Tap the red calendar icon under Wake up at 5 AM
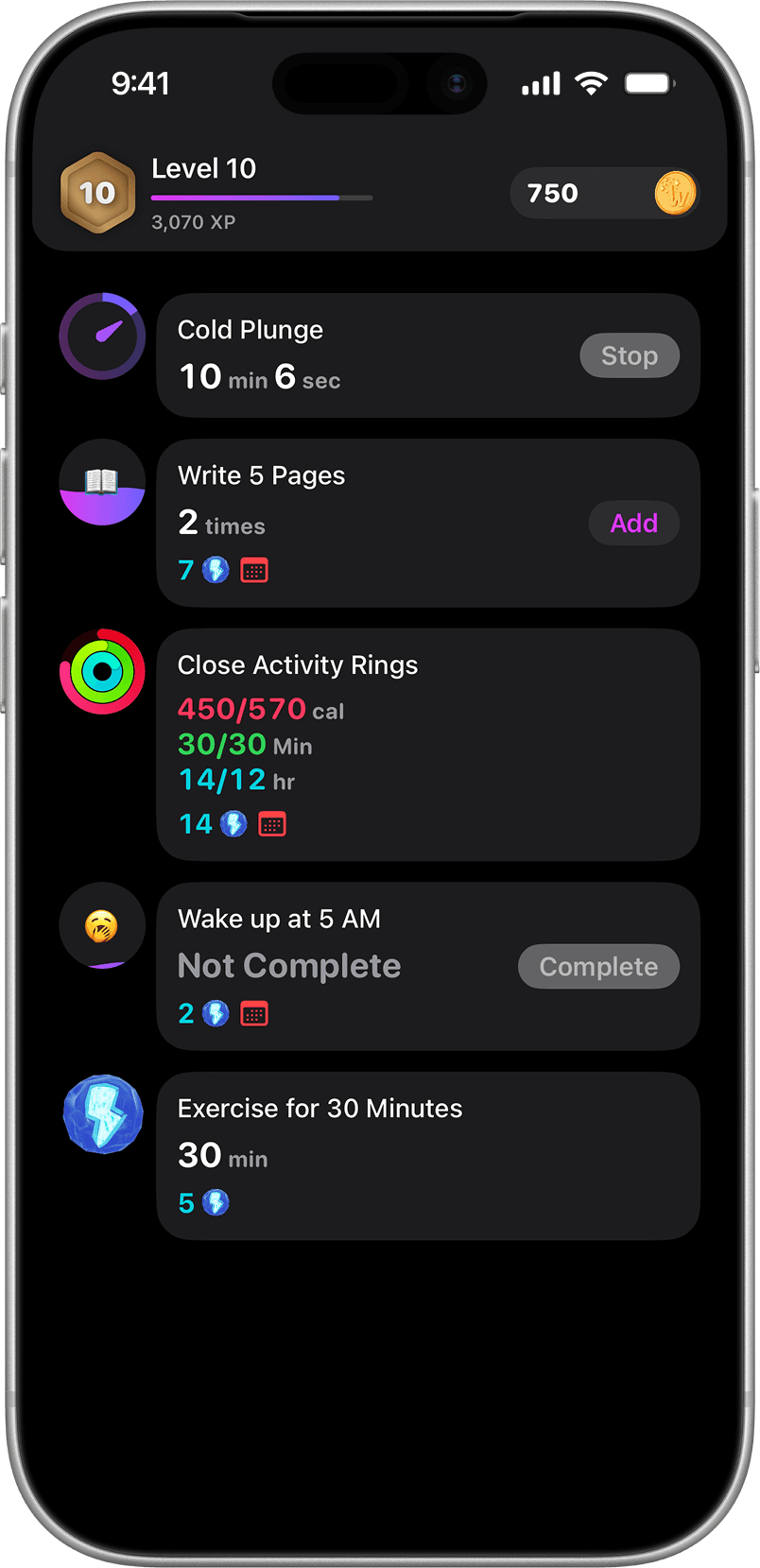 [x=253, y=1013]
